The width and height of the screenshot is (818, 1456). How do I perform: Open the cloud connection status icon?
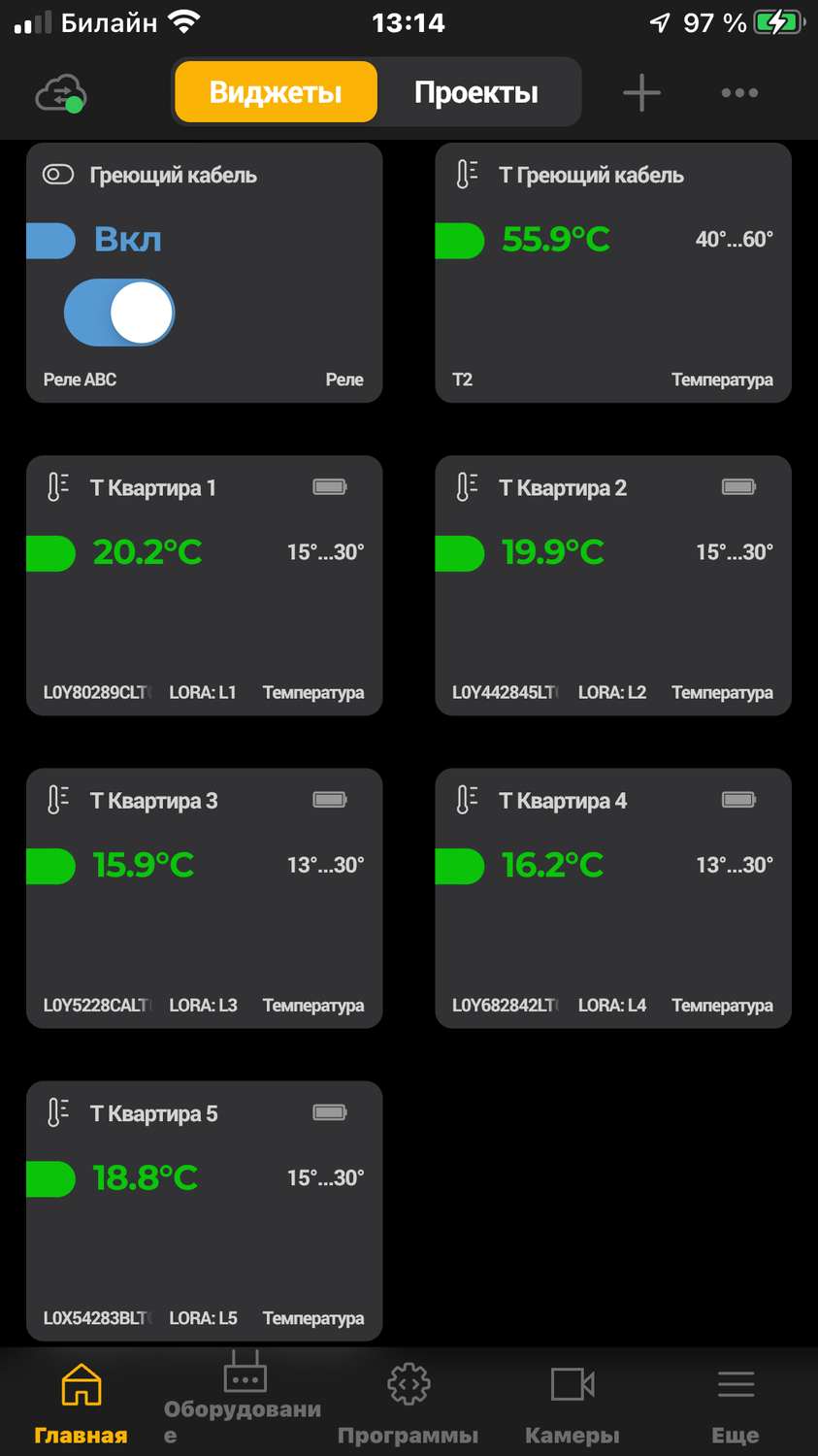(x=58, y=92)
